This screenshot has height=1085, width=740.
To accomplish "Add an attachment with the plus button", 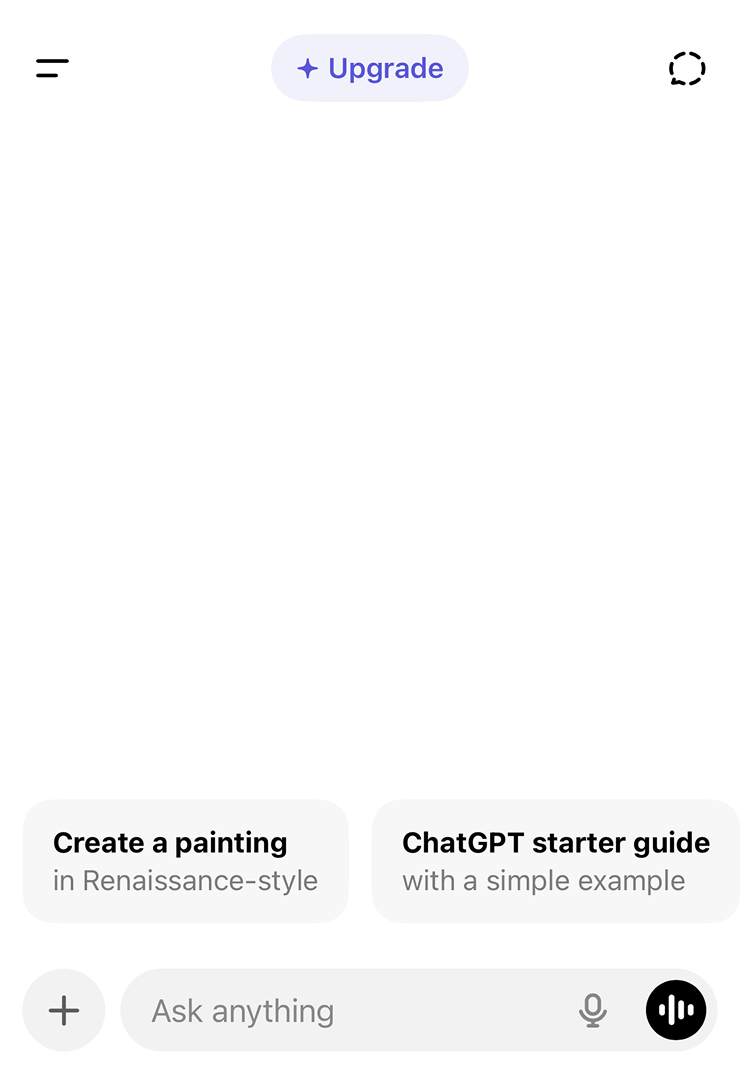I will click(64, 1010).
